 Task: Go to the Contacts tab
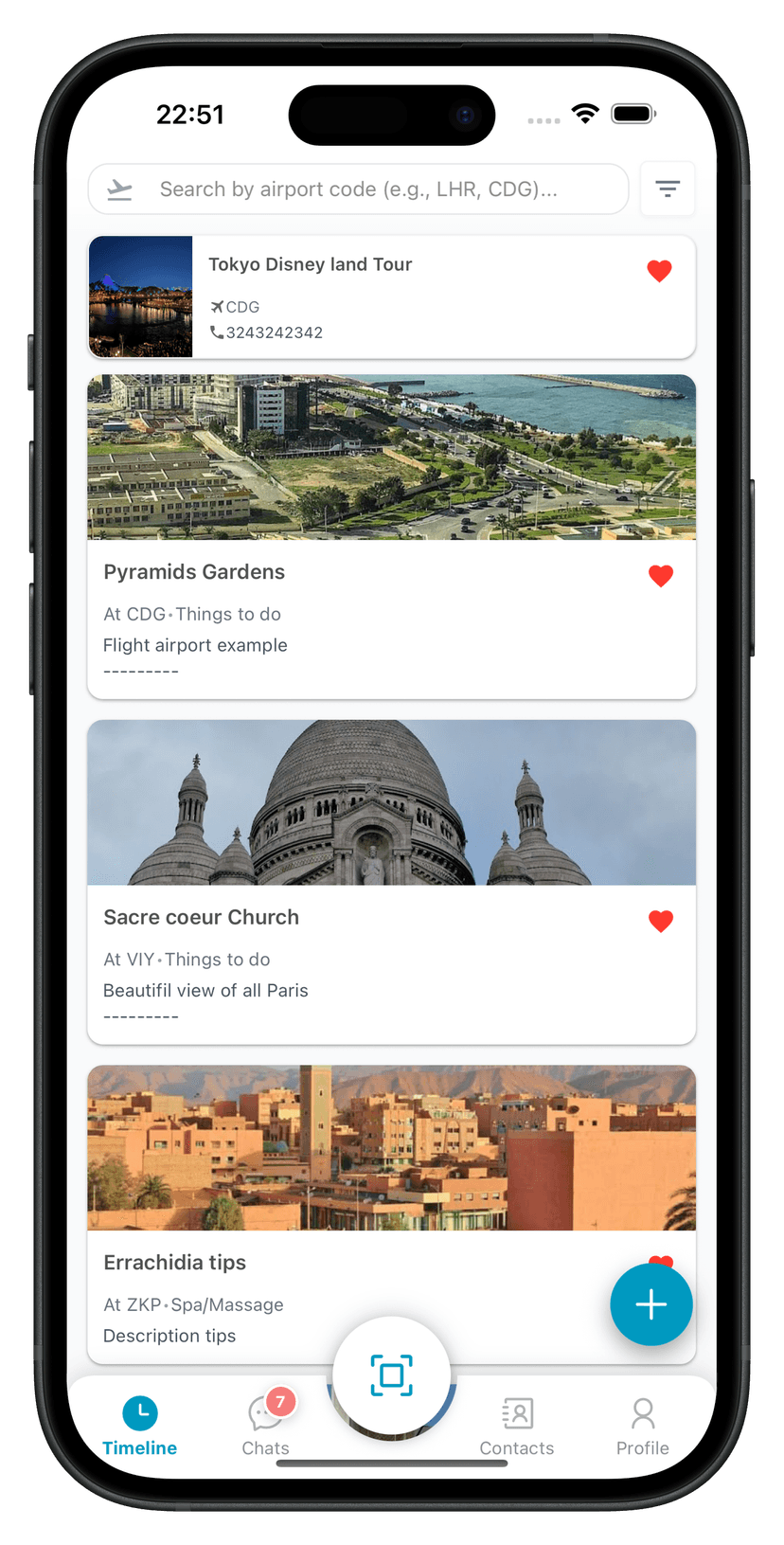517,1426
